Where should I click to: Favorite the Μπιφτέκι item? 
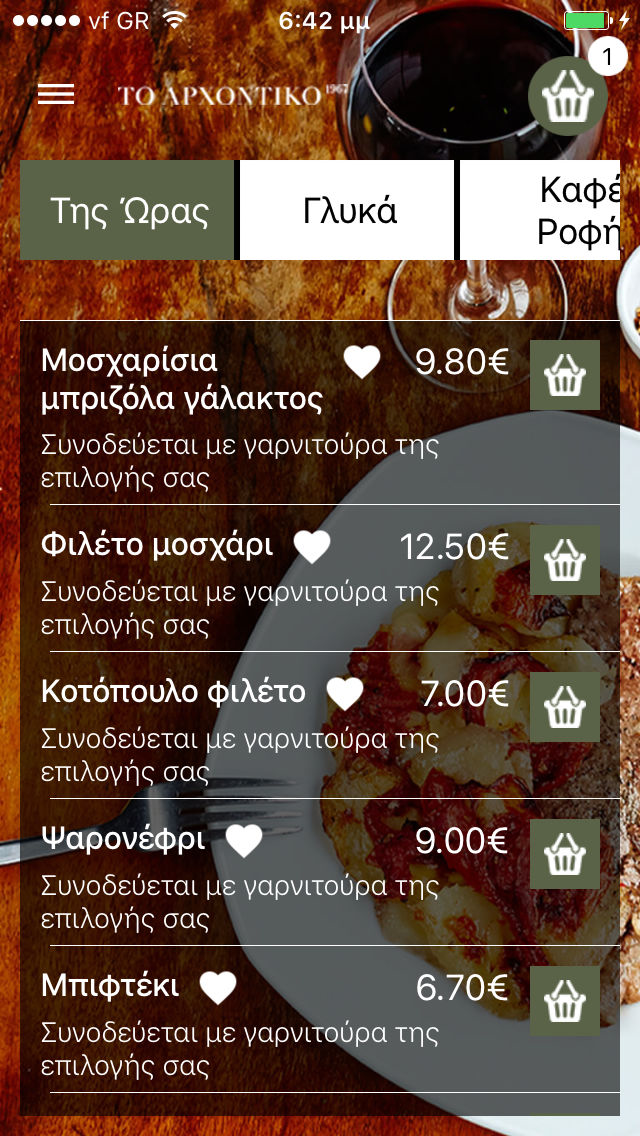click(x=218, y=988)
